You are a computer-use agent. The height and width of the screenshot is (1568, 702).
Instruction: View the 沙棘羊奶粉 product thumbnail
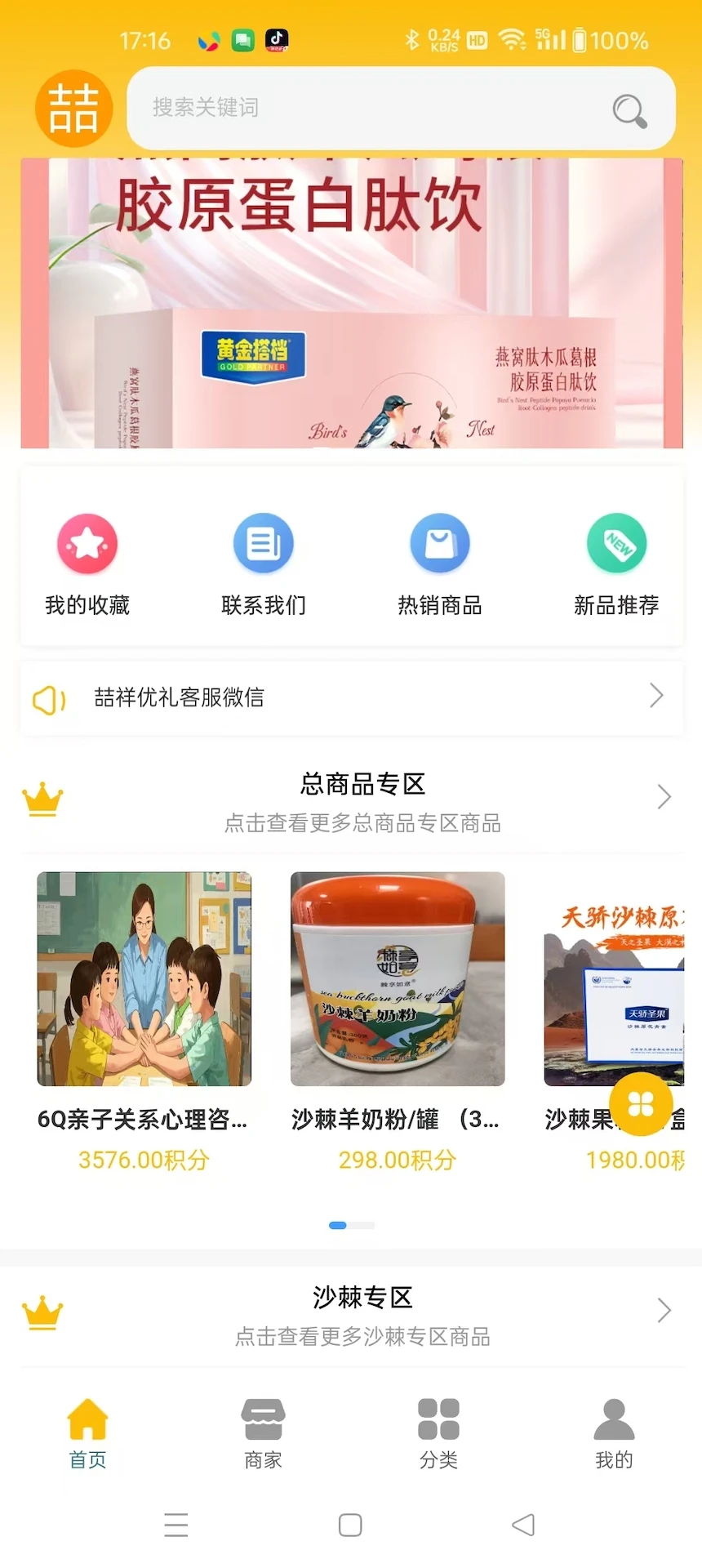point(397,979)
